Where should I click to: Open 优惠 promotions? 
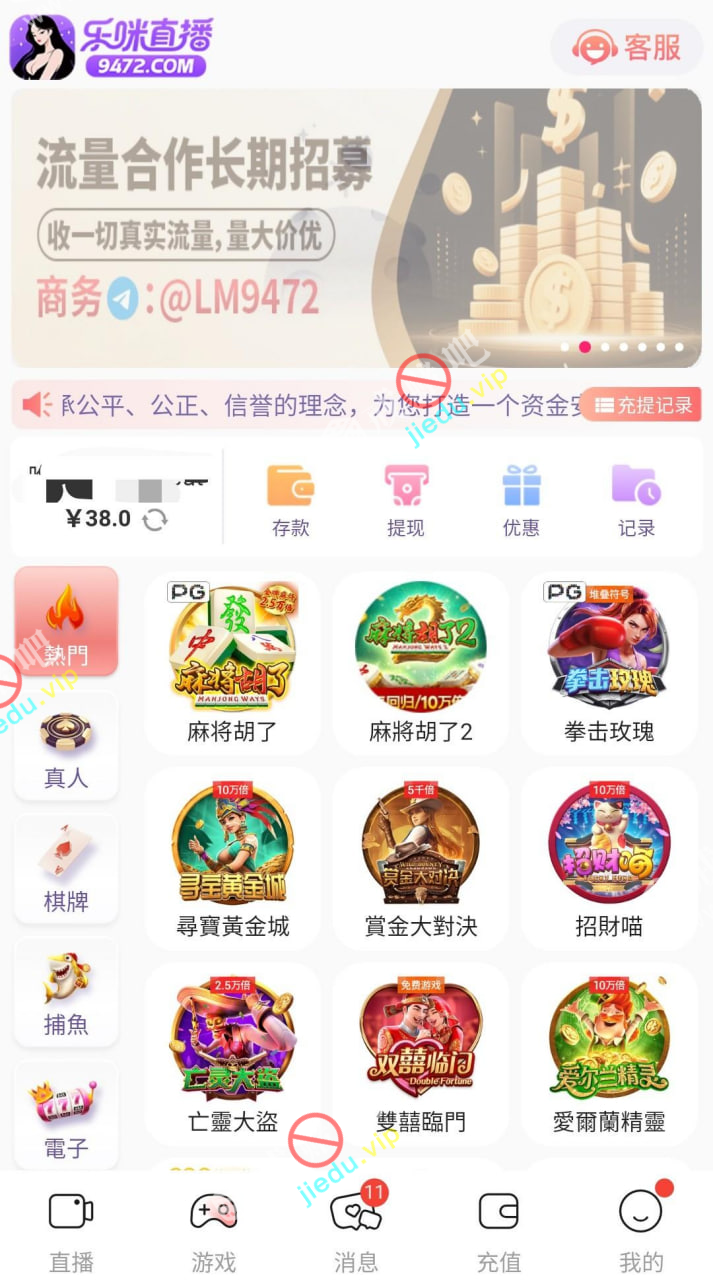521,500
